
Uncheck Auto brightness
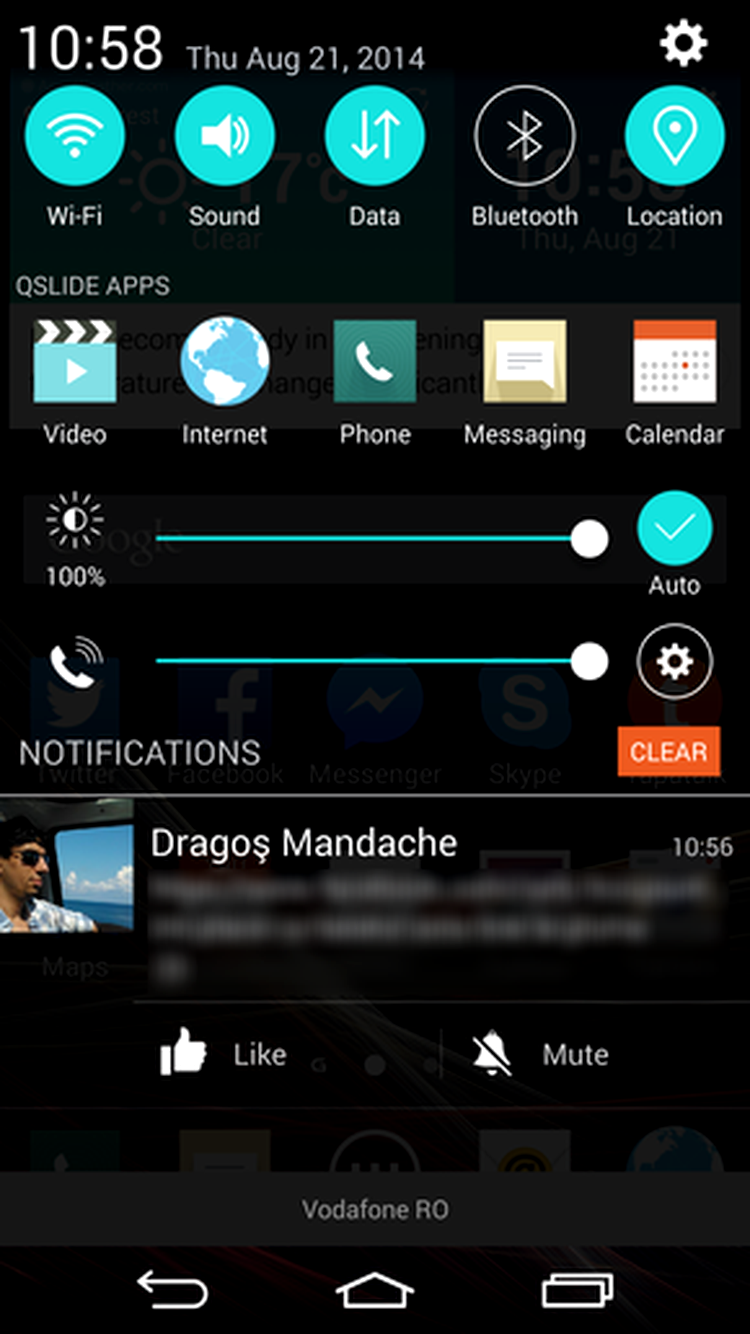tap(674, 529)
